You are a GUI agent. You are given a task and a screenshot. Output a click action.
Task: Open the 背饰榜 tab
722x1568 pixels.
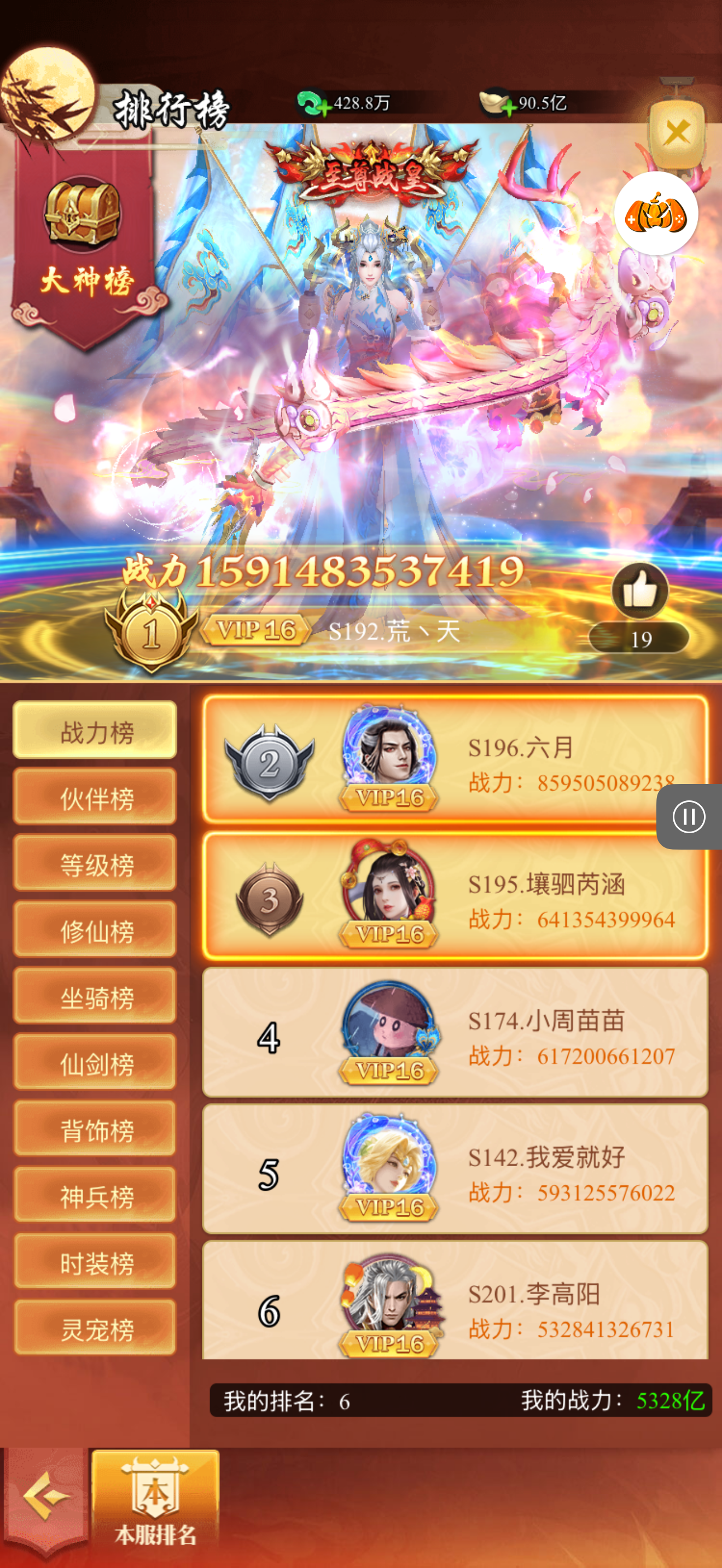coord(95,1129)
